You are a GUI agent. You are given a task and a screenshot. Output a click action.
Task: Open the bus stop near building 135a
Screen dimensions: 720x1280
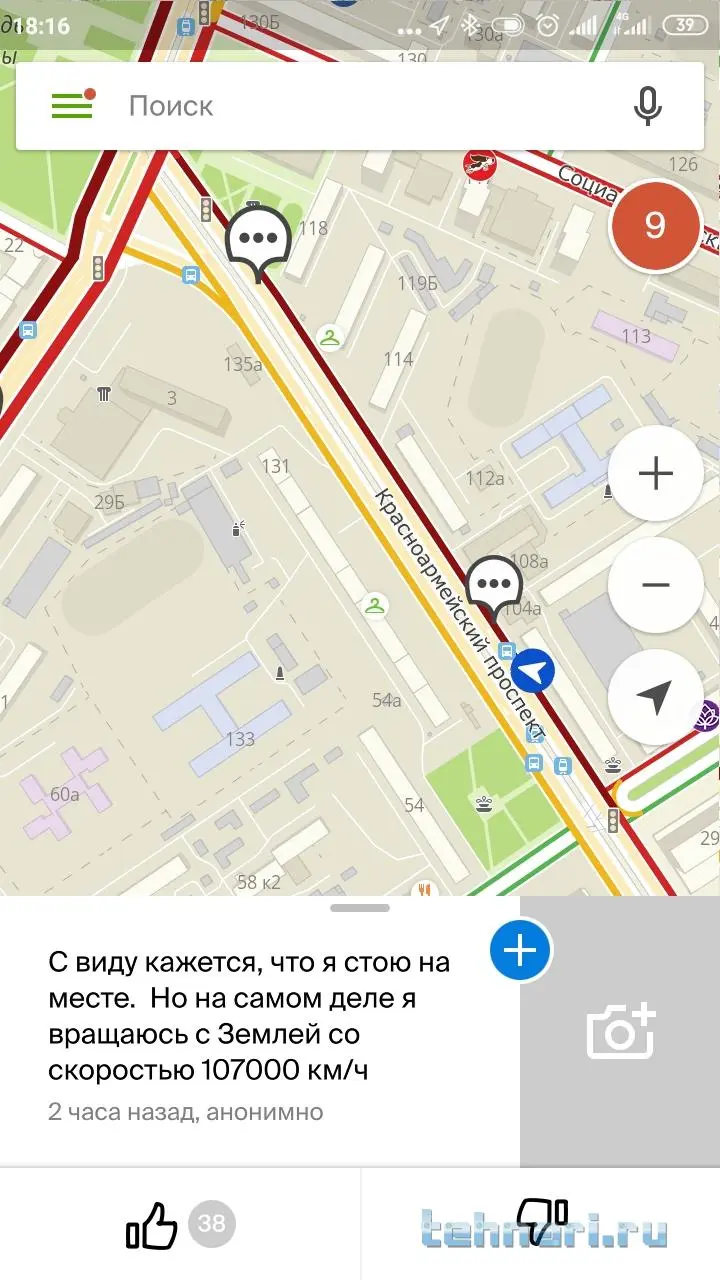[x=190, y=274]
